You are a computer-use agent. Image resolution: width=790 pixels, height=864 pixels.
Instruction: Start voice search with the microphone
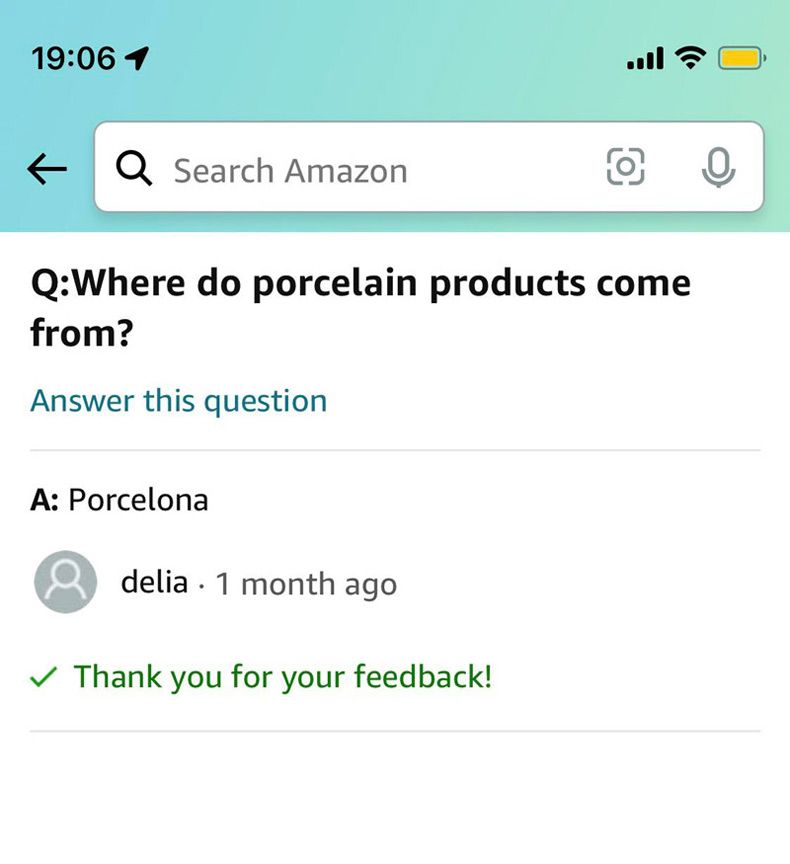718,168
